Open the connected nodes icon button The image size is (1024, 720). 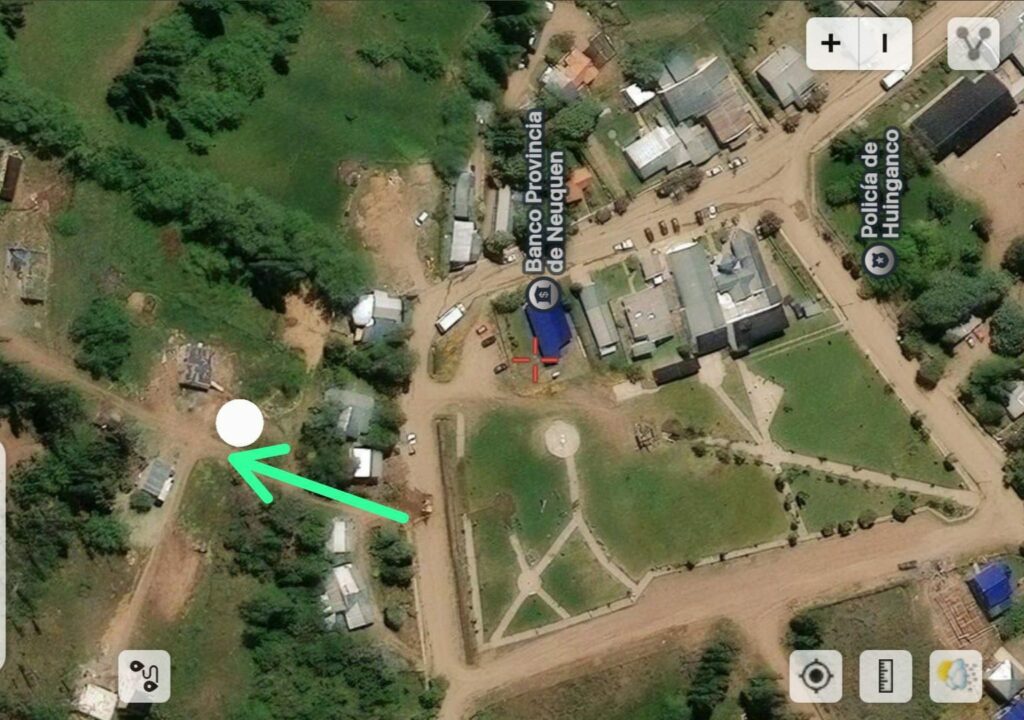click(973, 43)
